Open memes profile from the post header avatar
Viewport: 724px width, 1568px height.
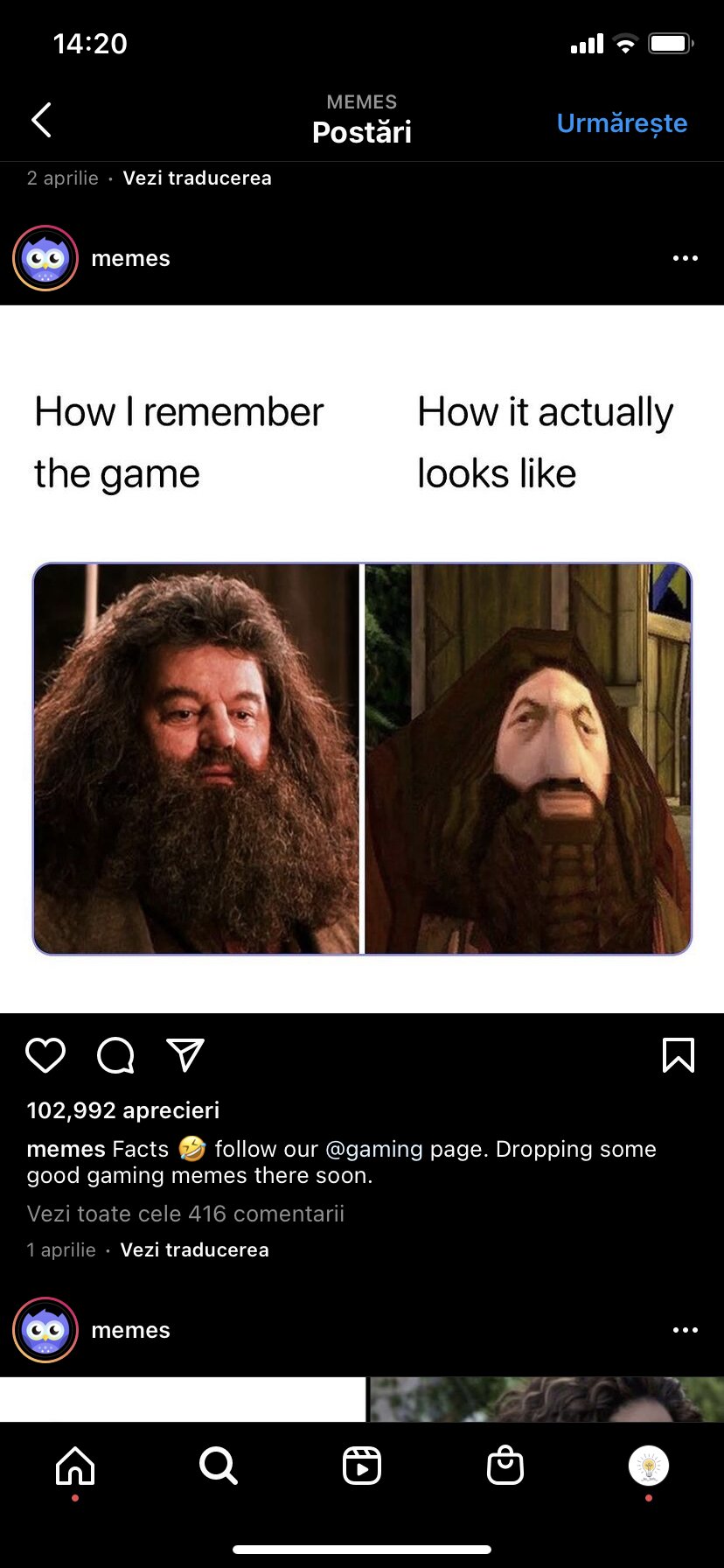pos(45,258)
